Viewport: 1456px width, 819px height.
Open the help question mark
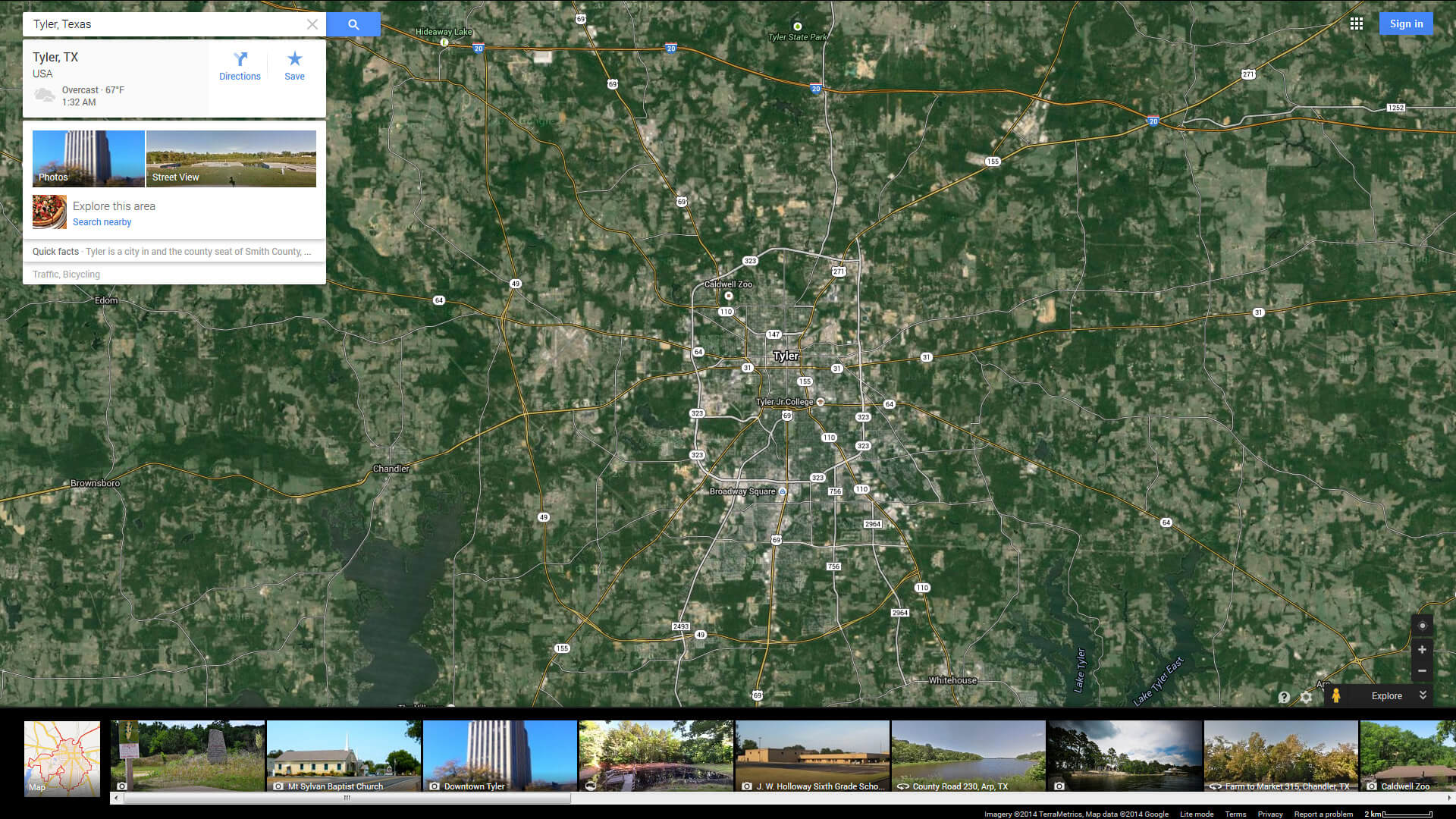pyautogui.click(x=1284, y=697)
